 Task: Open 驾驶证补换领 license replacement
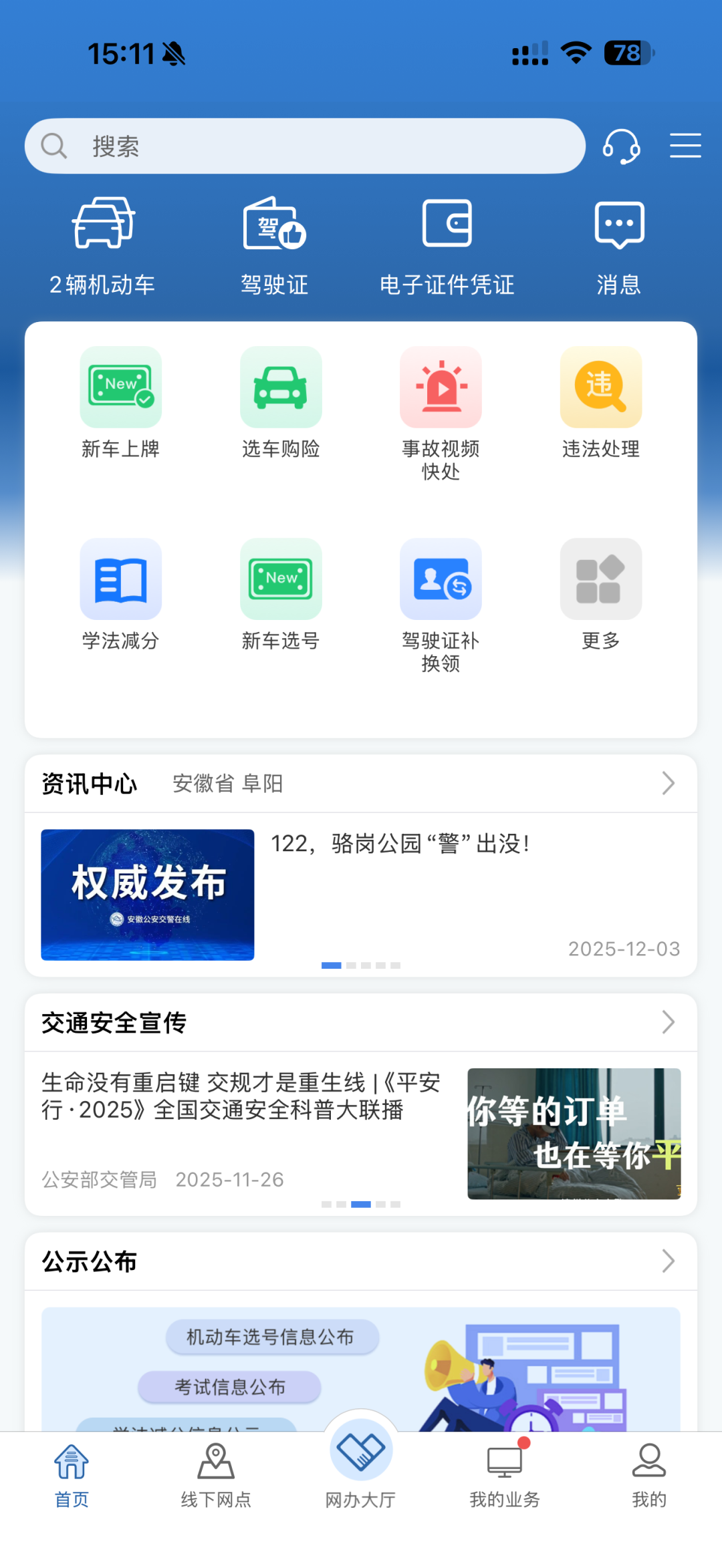pos(441,605)
